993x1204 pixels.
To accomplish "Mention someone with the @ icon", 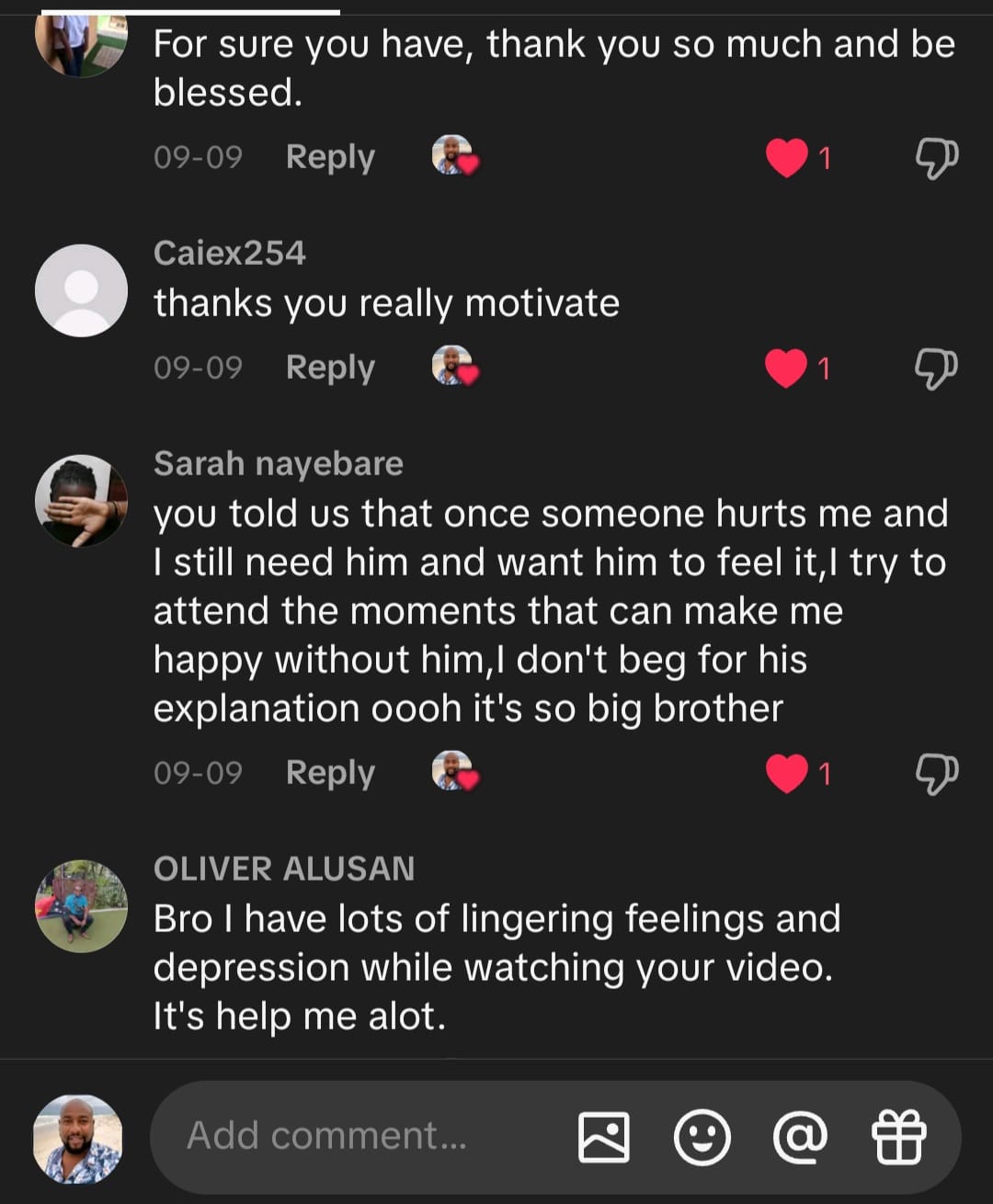I will click(x=800, y=1137).
